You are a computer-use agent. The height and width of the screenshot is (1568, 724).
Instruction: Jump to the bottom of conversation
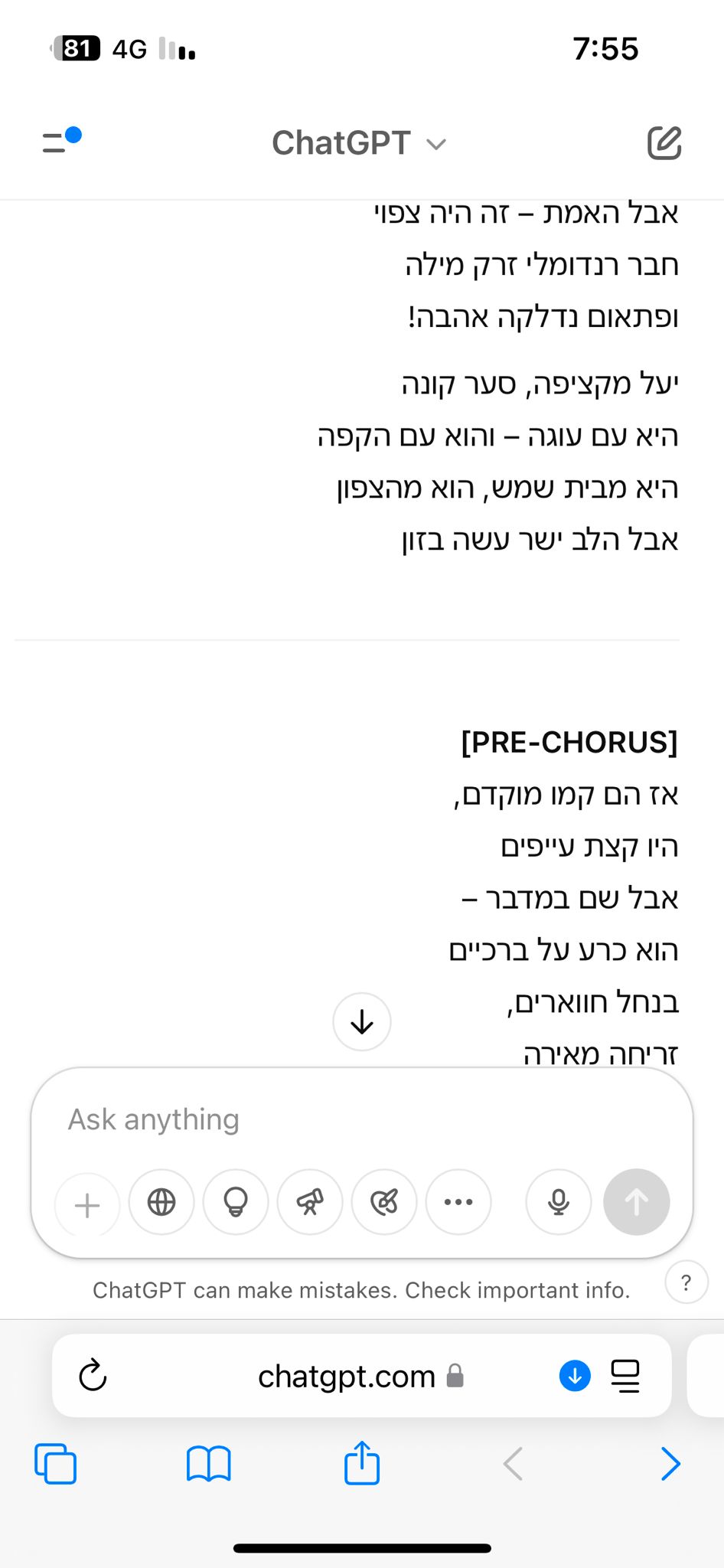pos(362,1022)
